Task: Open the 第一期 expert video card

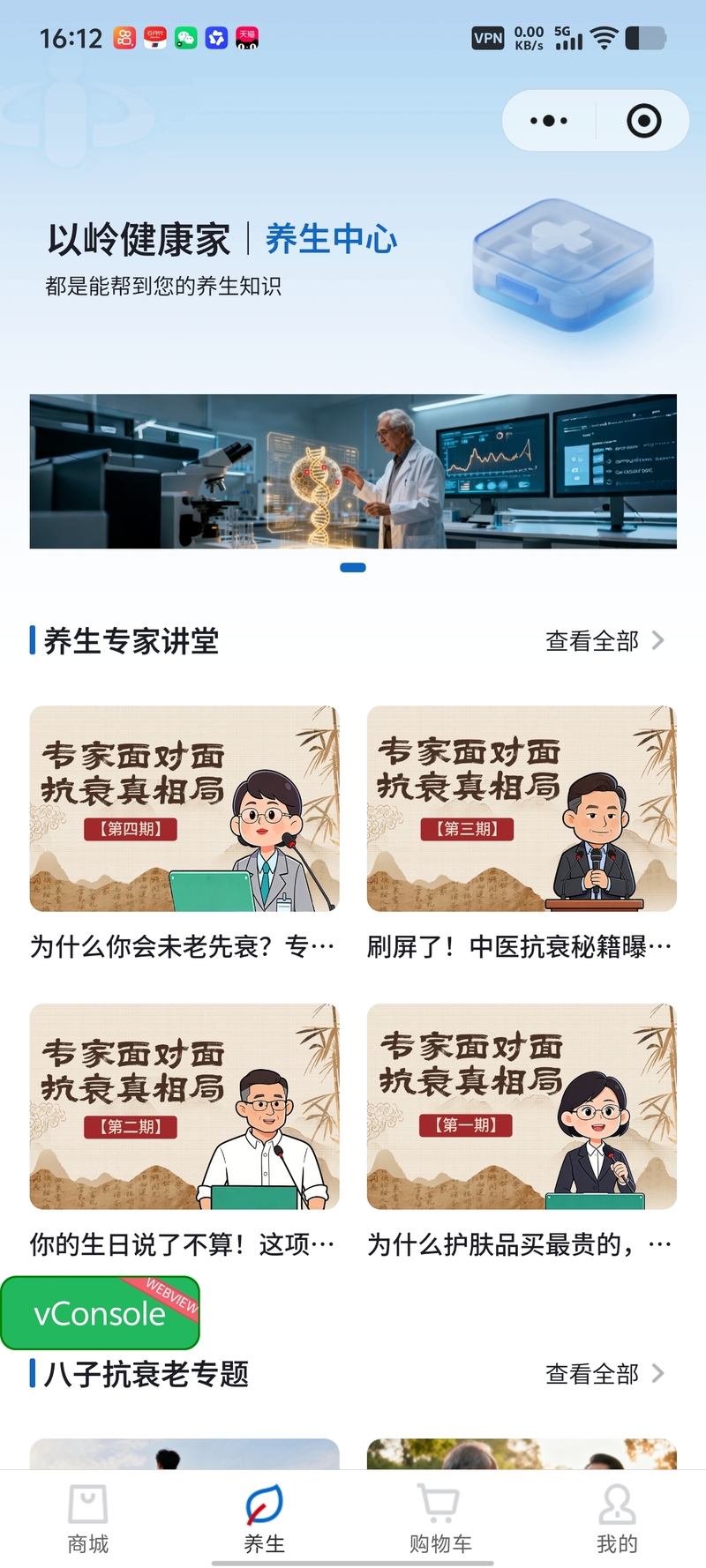Action: (522, 1106)
